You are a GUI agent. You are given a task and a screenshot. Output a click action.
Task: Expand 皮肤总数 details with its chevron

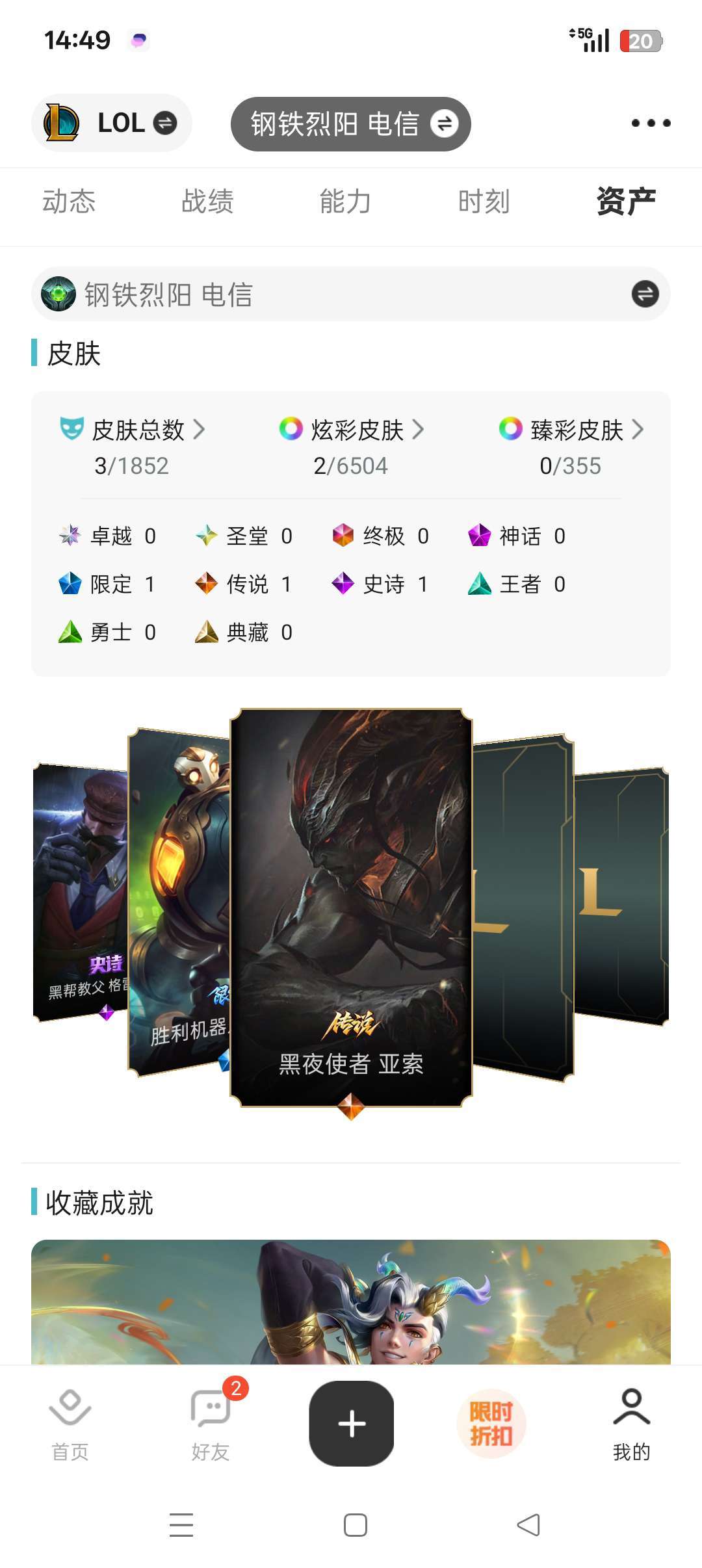click(x=201, y=429)
